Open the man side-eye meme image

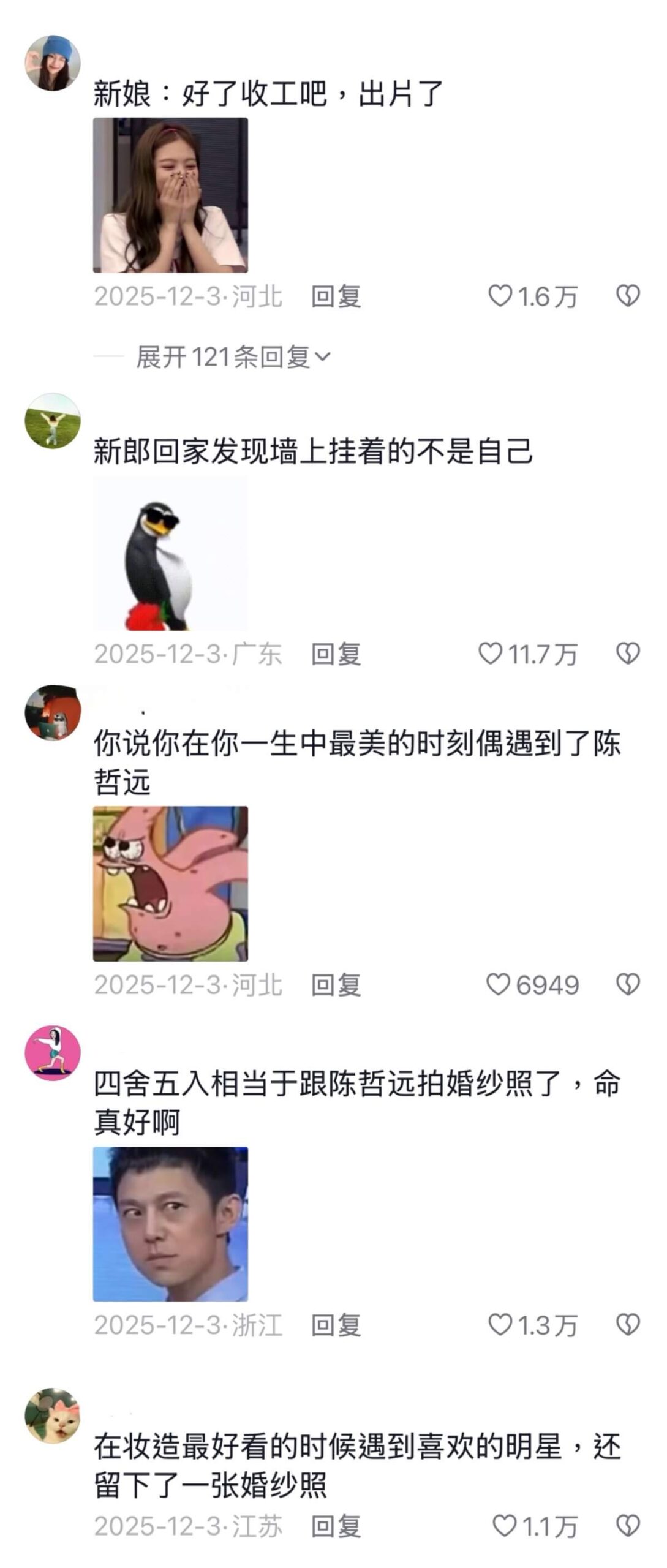pos(170,1224)
